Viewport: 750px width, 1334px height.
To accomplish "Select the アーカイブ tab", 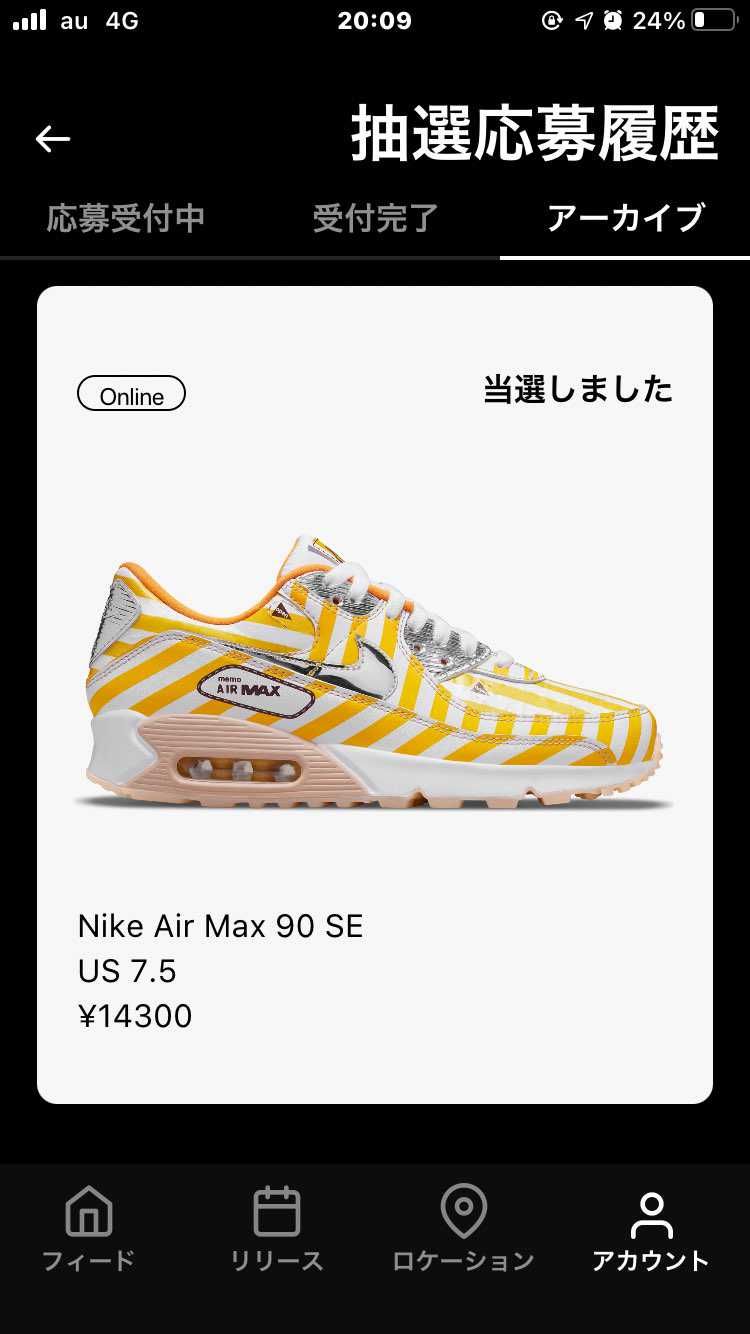I will point(626,218).
